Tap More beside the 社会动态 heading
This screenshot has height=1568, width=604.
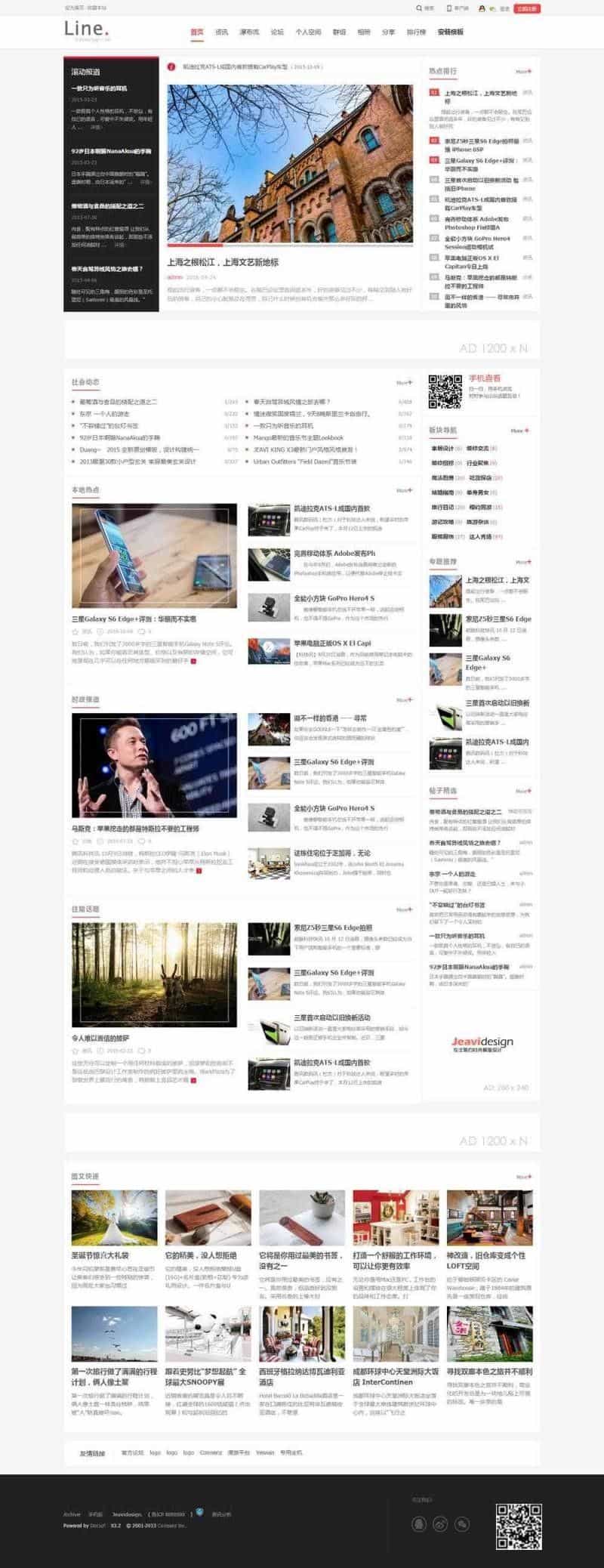[x=404, y=382]
